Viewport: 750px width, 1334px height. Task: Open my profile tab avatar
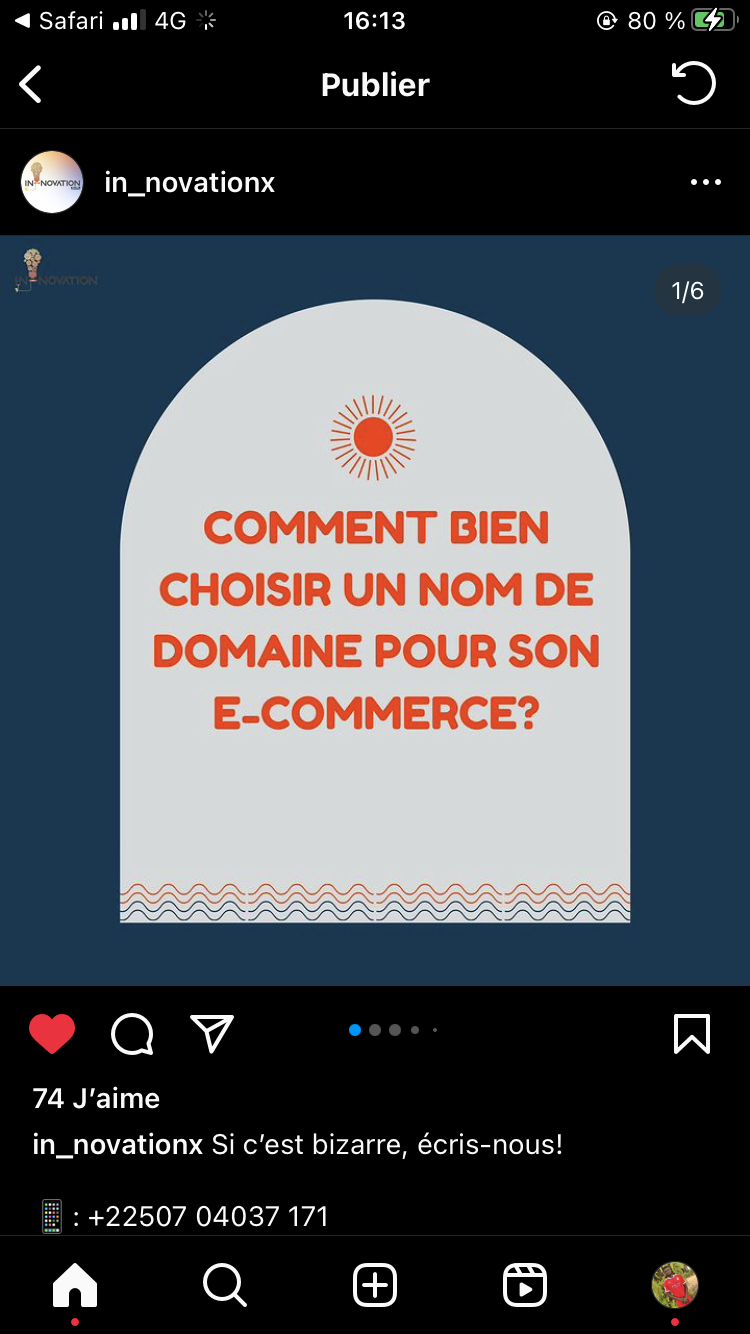[675, 1285]
